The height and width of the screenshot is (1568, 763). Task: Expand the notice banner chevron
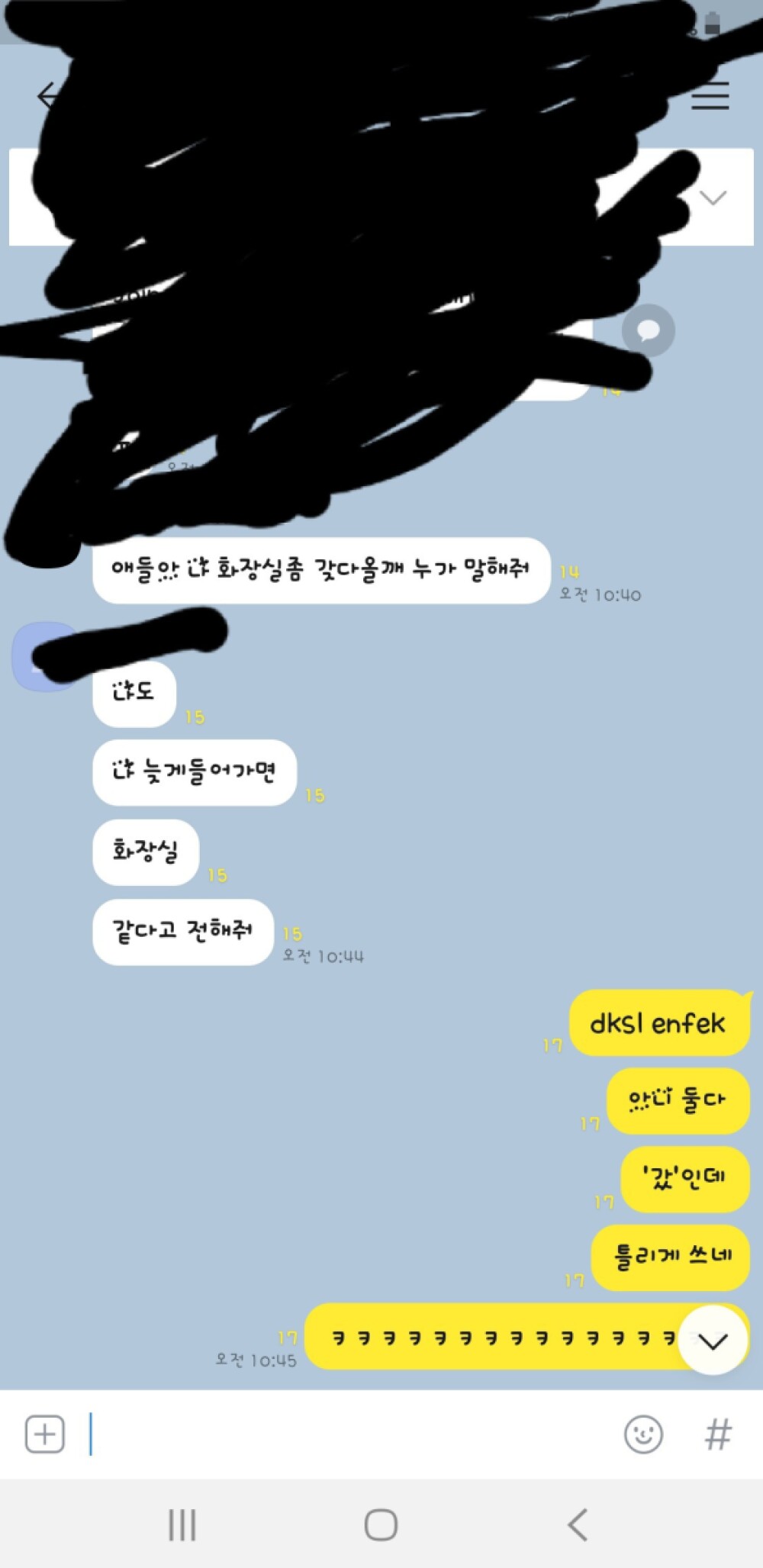(713, 198)
